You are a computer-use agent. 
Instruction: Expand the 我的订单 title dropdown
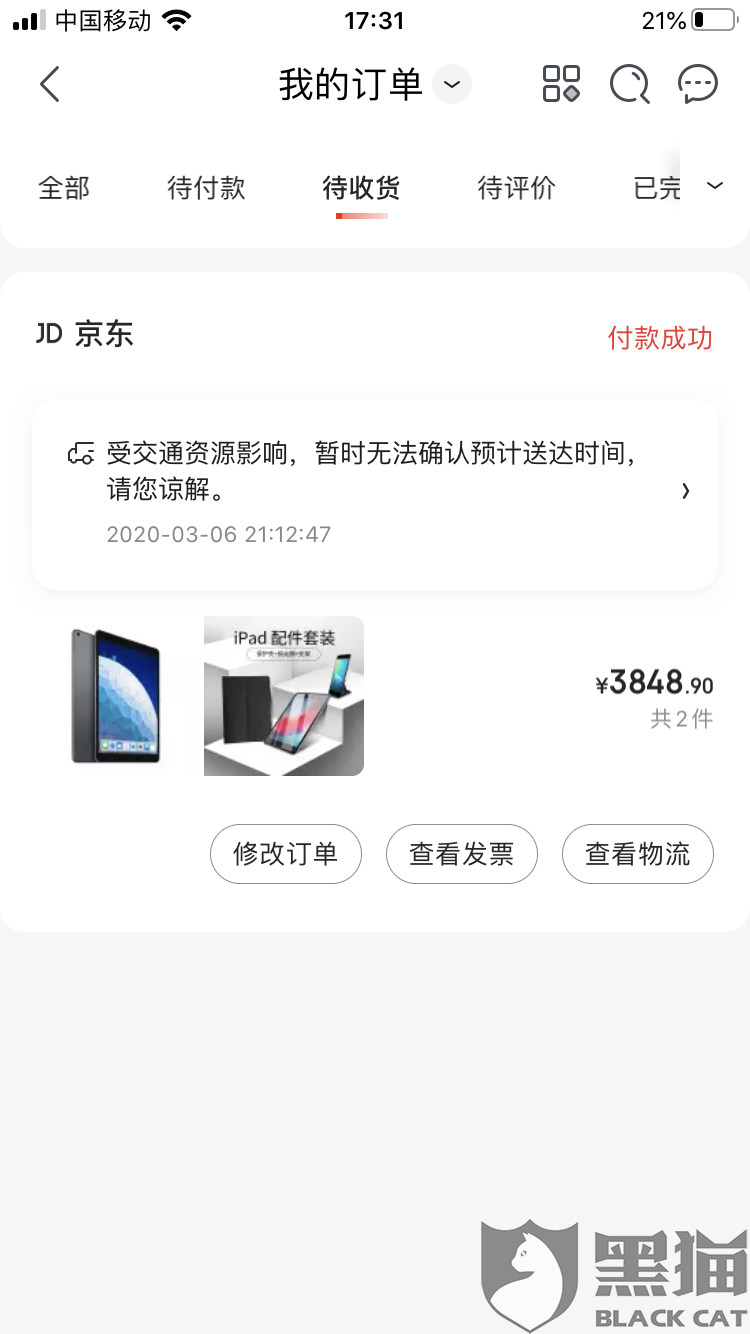click(x=452, y=85)
